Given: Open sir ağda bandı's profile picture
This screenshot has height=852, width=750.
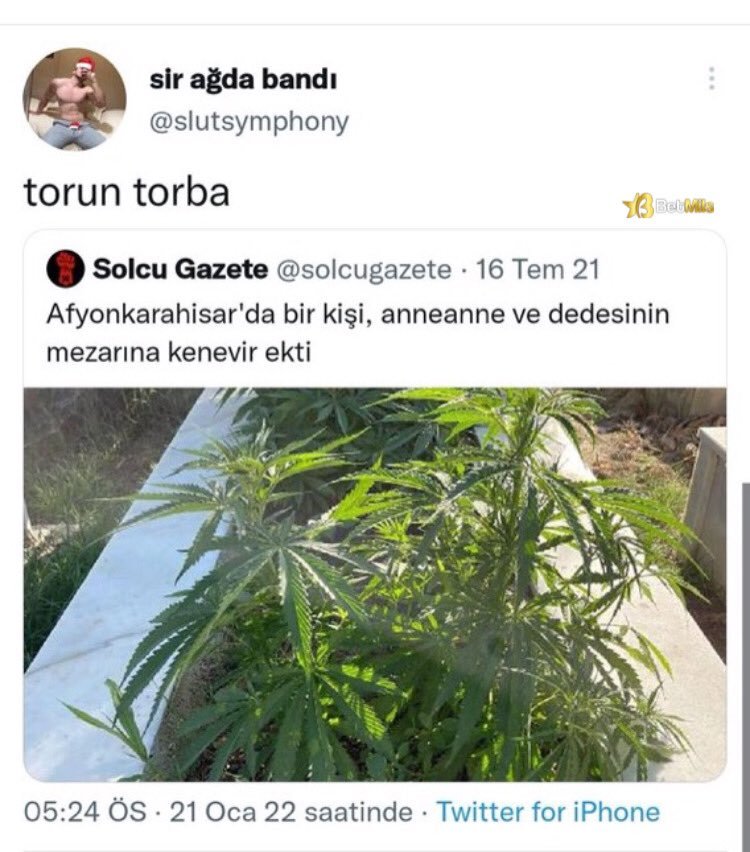Looking at the screenshot, I should click(74, 99).
